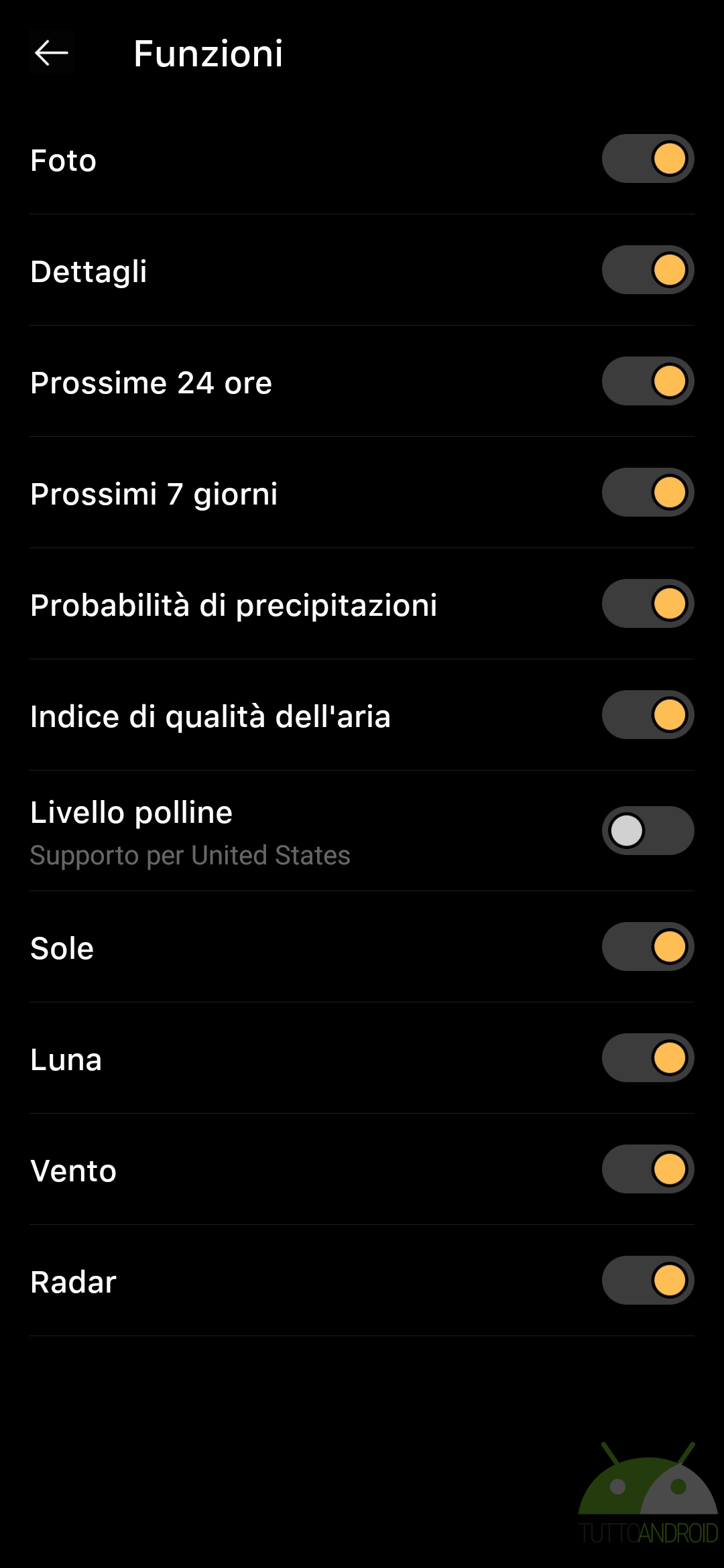Disable Probabilità di precipitazioni
724x1568 pixels.
[x=648, y=604]
